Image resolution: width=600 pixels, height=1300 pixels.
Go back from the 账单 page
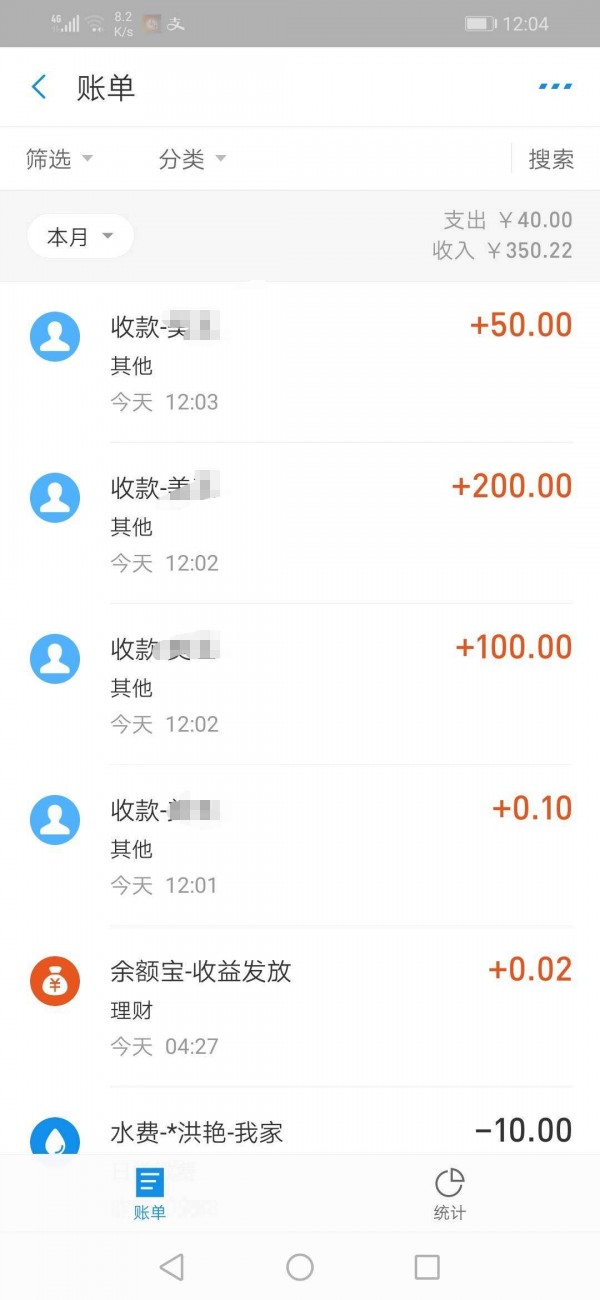click(x=39, y=87)
